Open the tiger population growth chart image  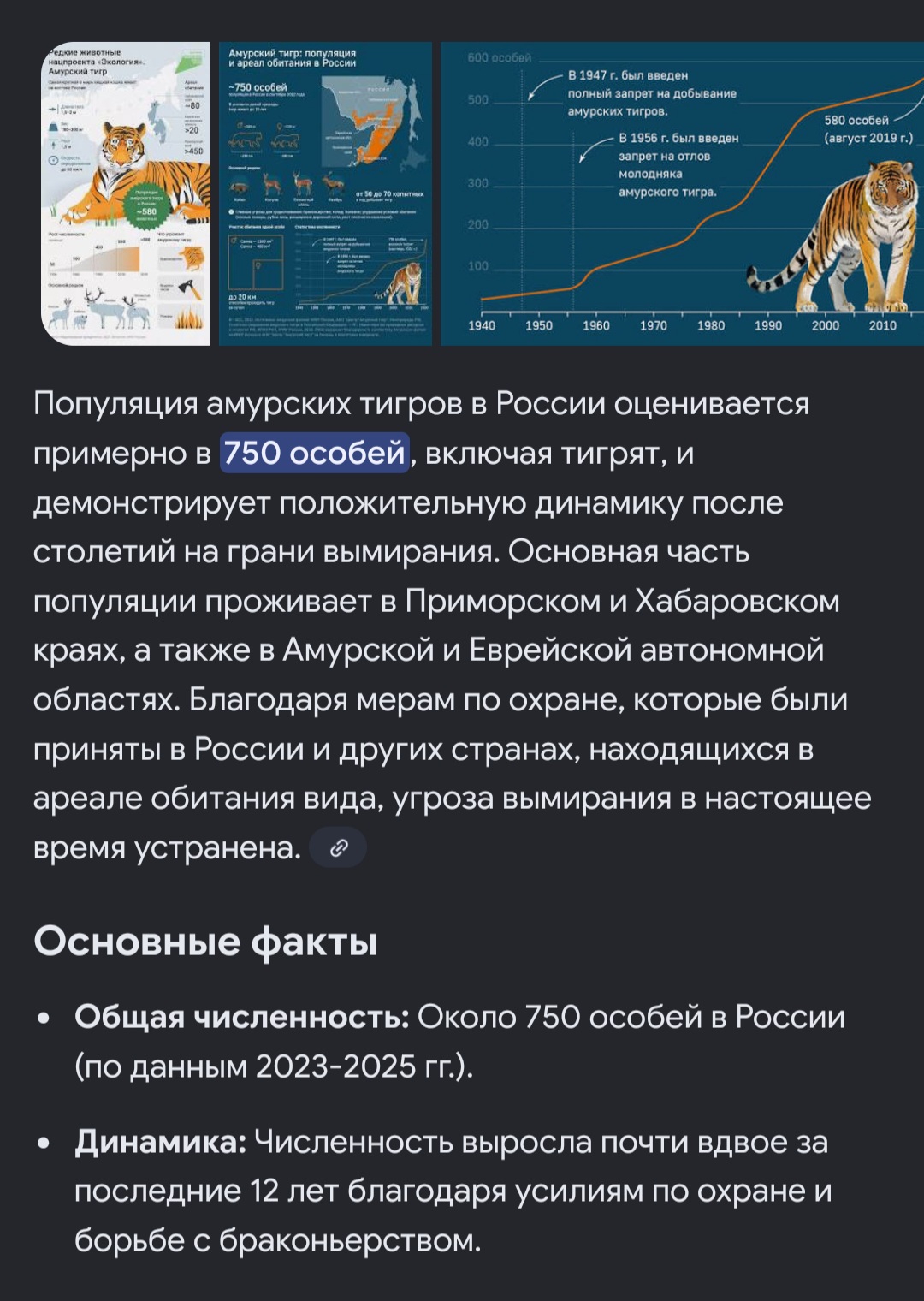(682, 193)
